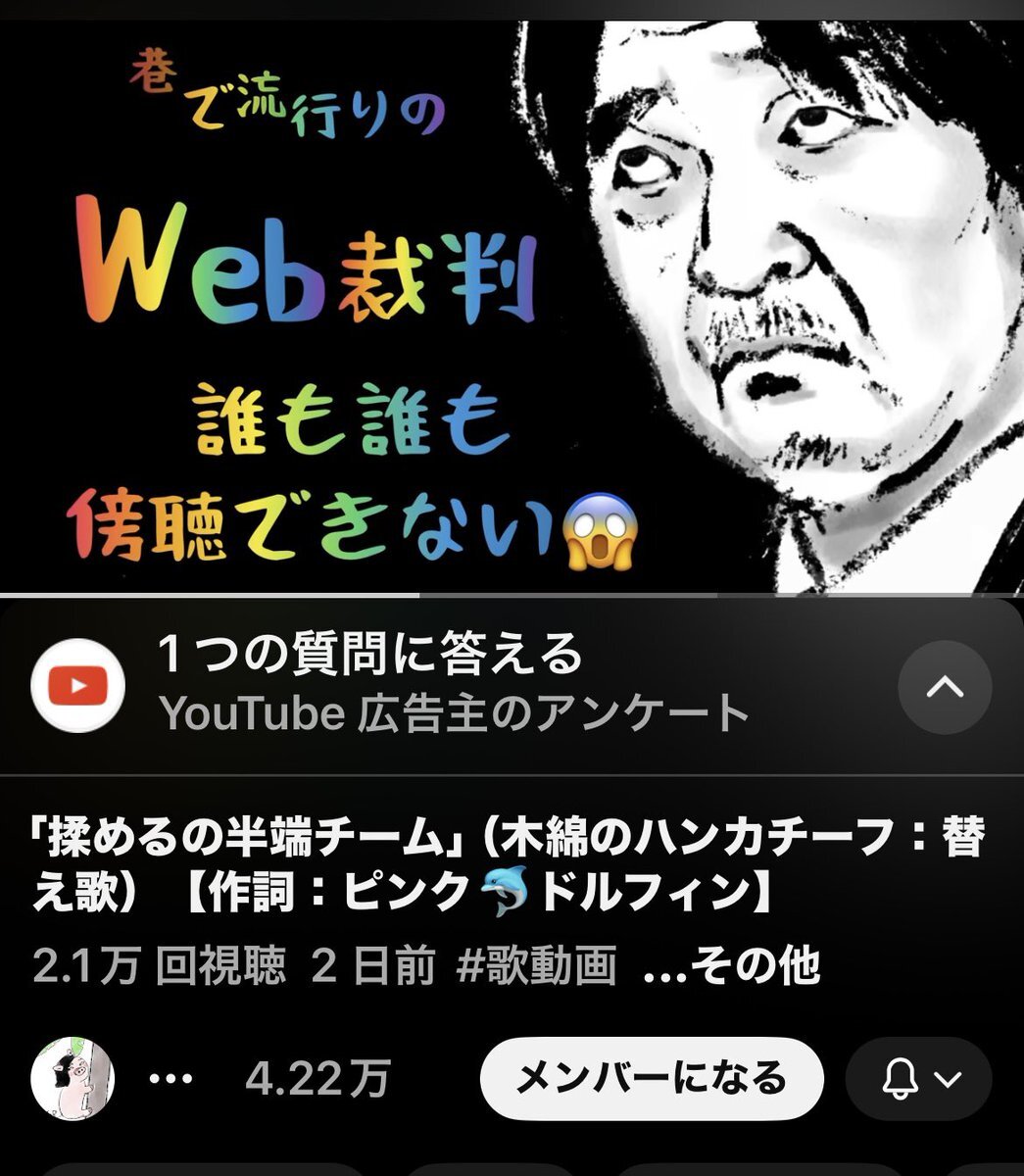The height and width of the screenshot is (1176, 1024).
Task: Open the #歌動画 hashtag
Action: tap(537, 966)
